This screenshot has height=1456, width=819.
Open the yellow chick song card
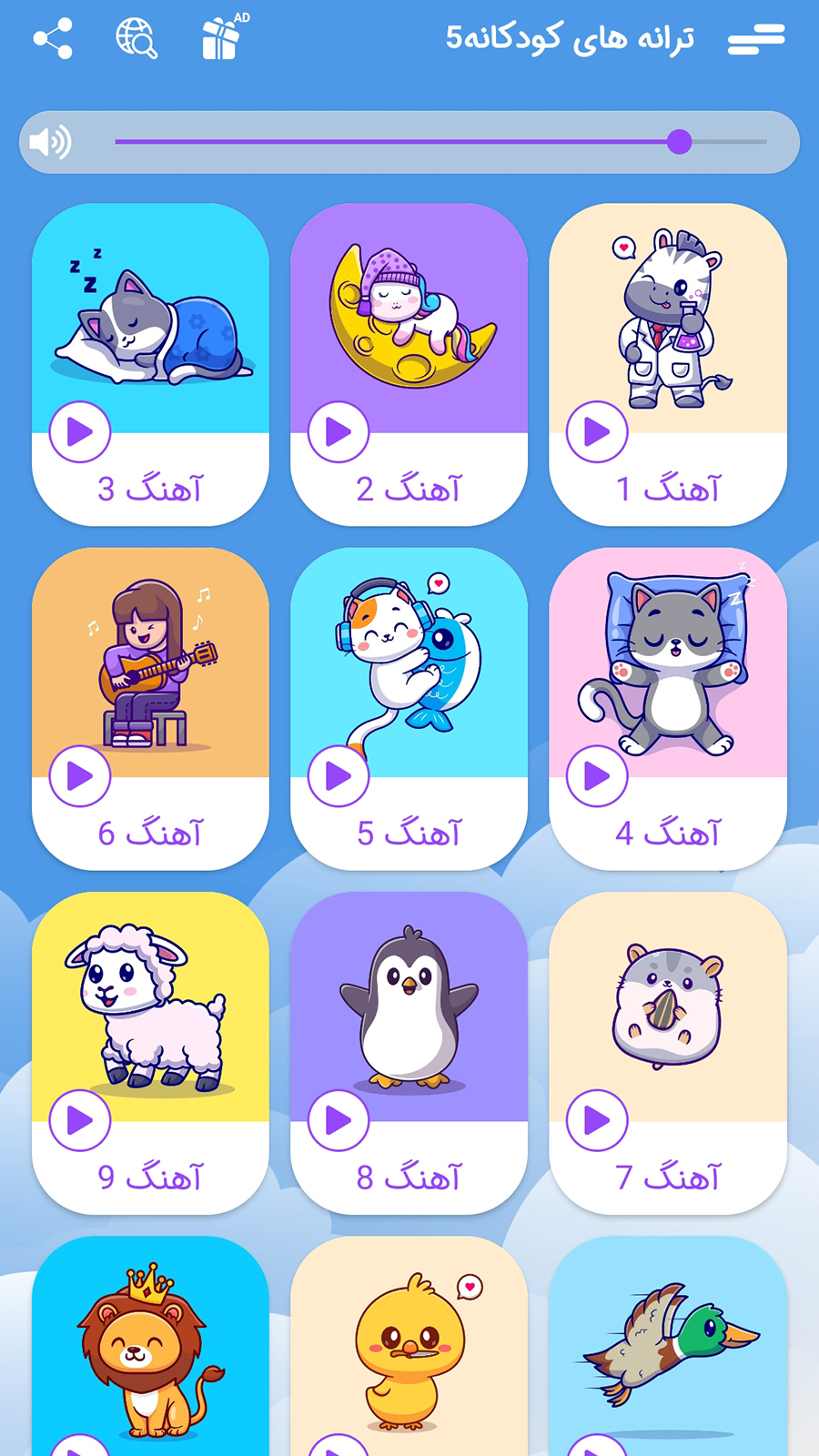409,1347
